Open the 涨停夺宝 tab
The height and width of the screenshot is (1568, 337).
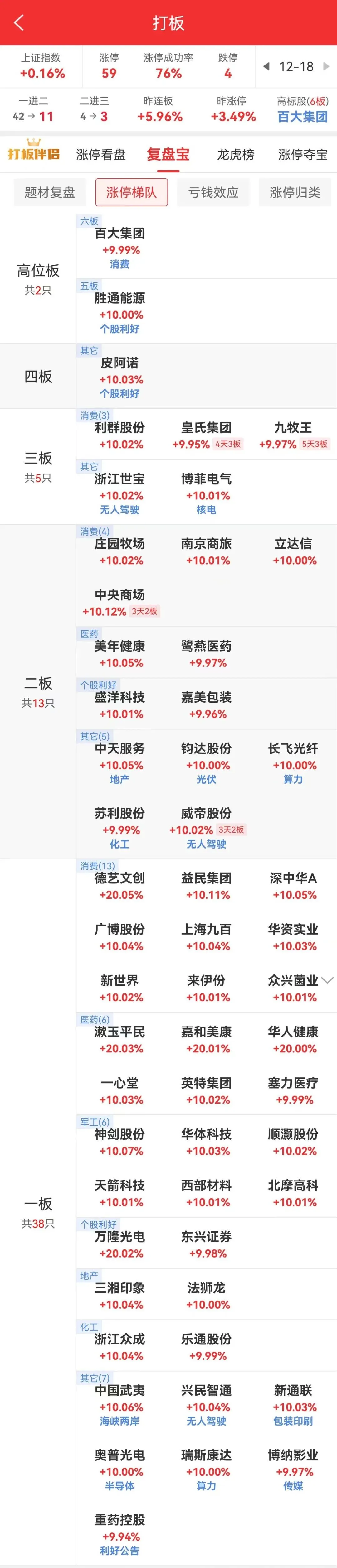pos(303,155)
